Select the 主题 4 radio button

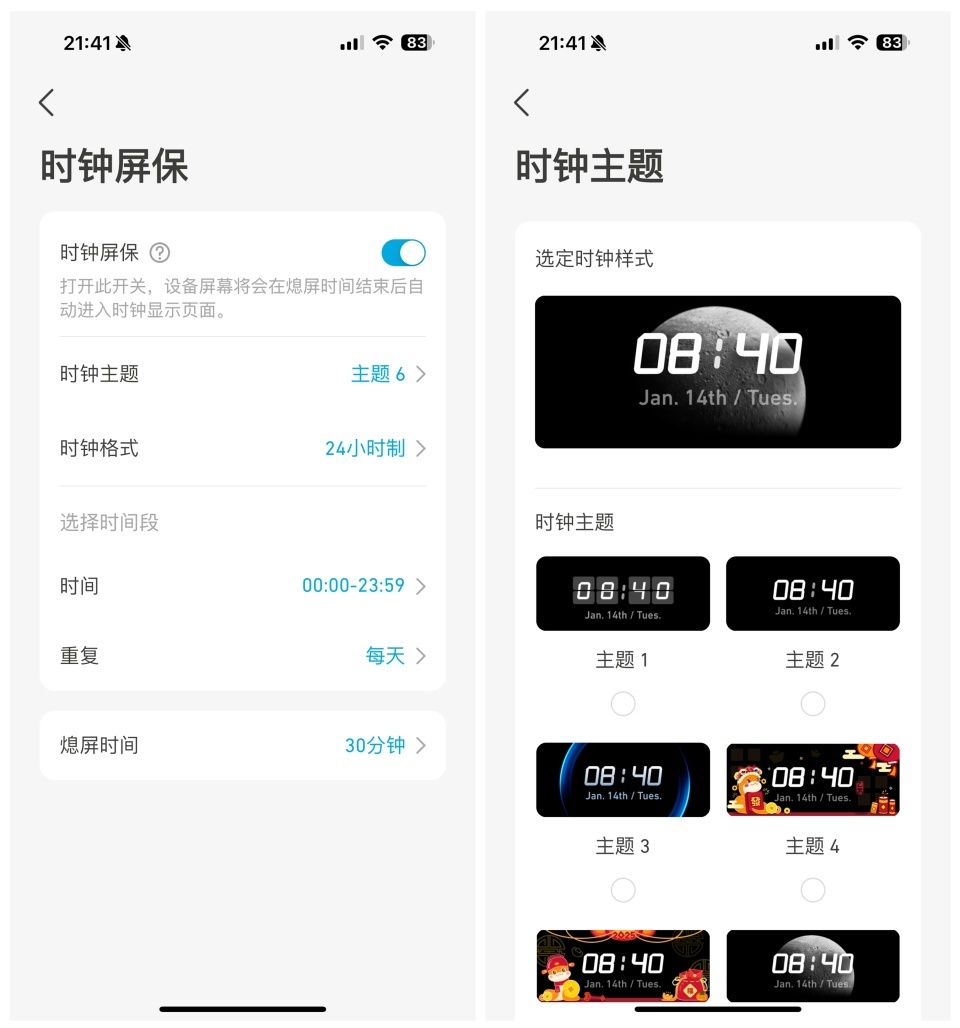coord(813,890)
